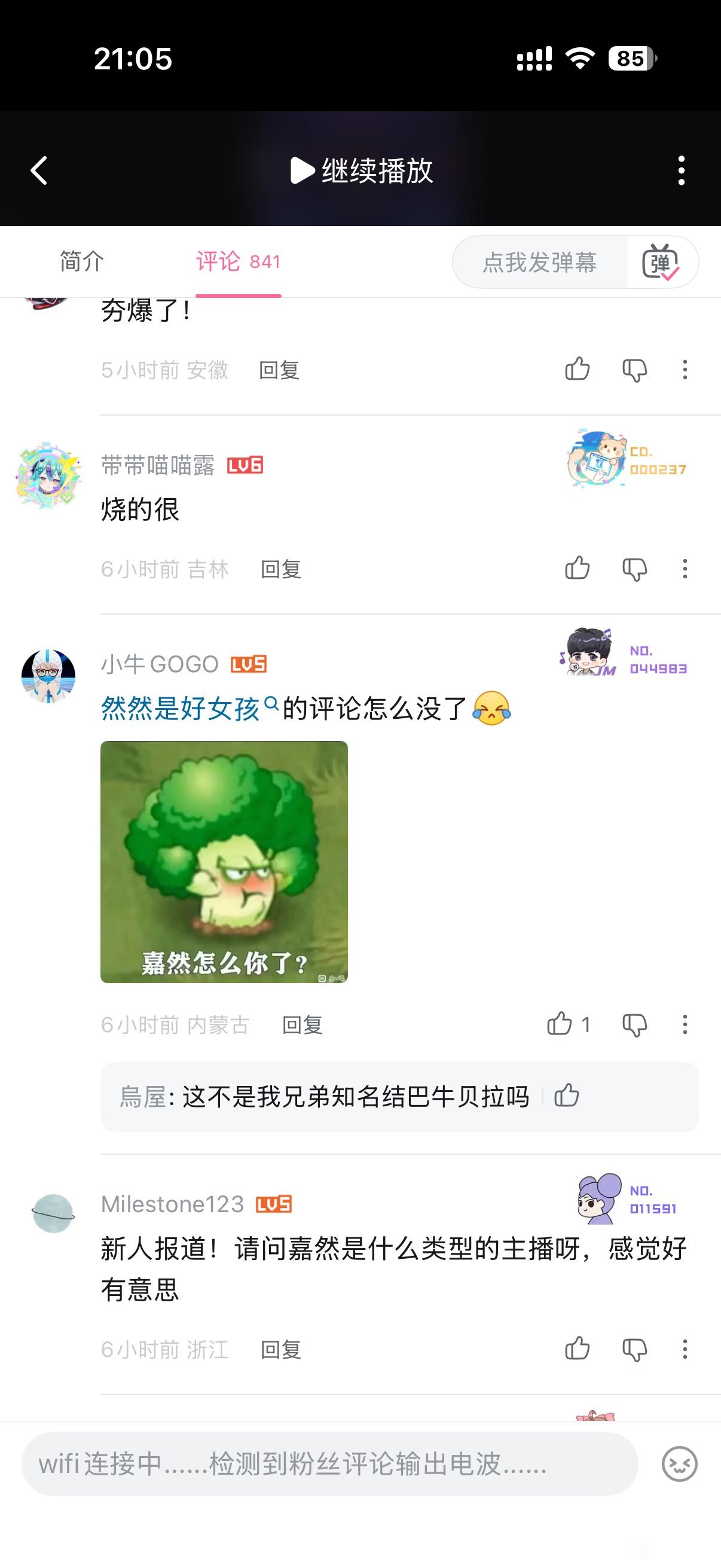721x1568 pixels.
Task: Like Milestone123's comment
Action: (x=577, y=1349)
